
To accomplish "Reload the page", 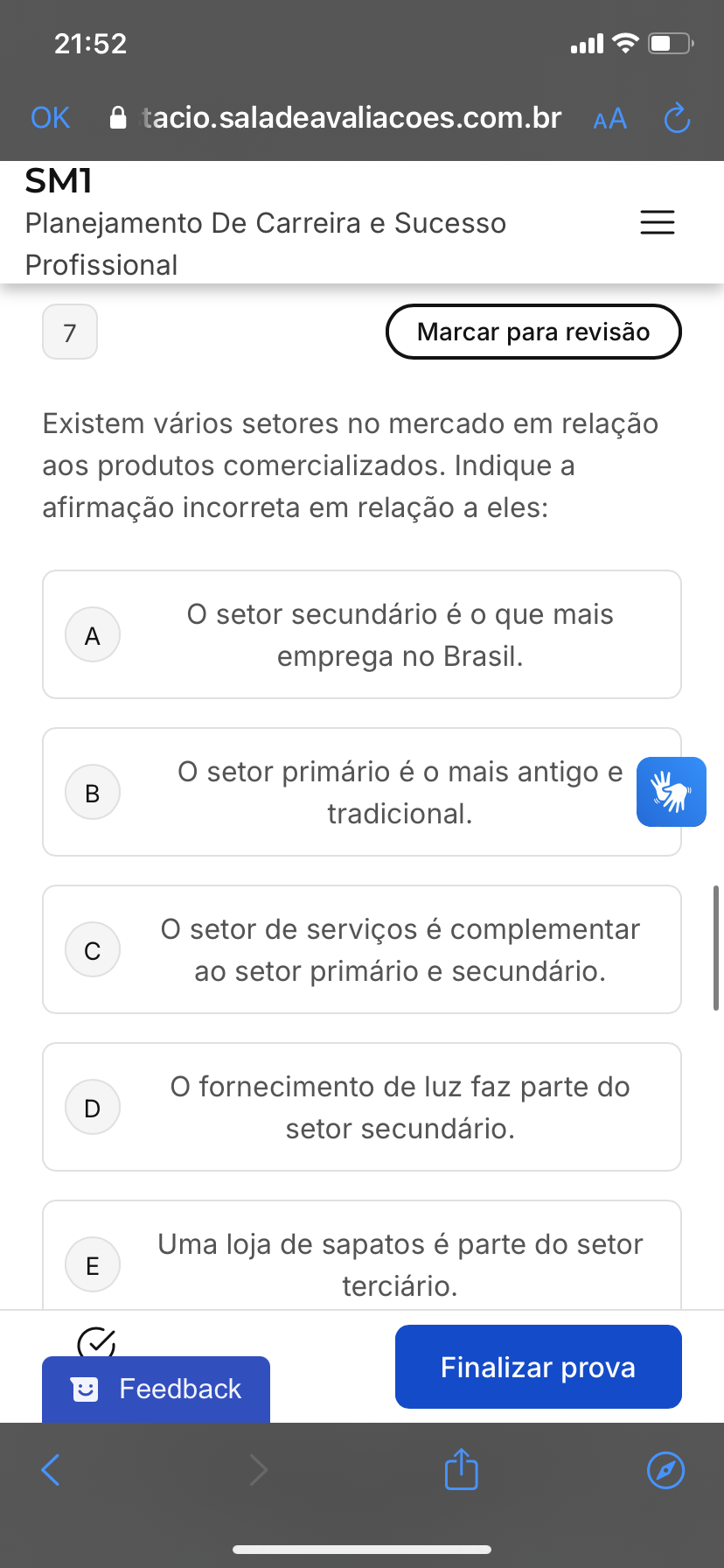I will click(677, 118).
